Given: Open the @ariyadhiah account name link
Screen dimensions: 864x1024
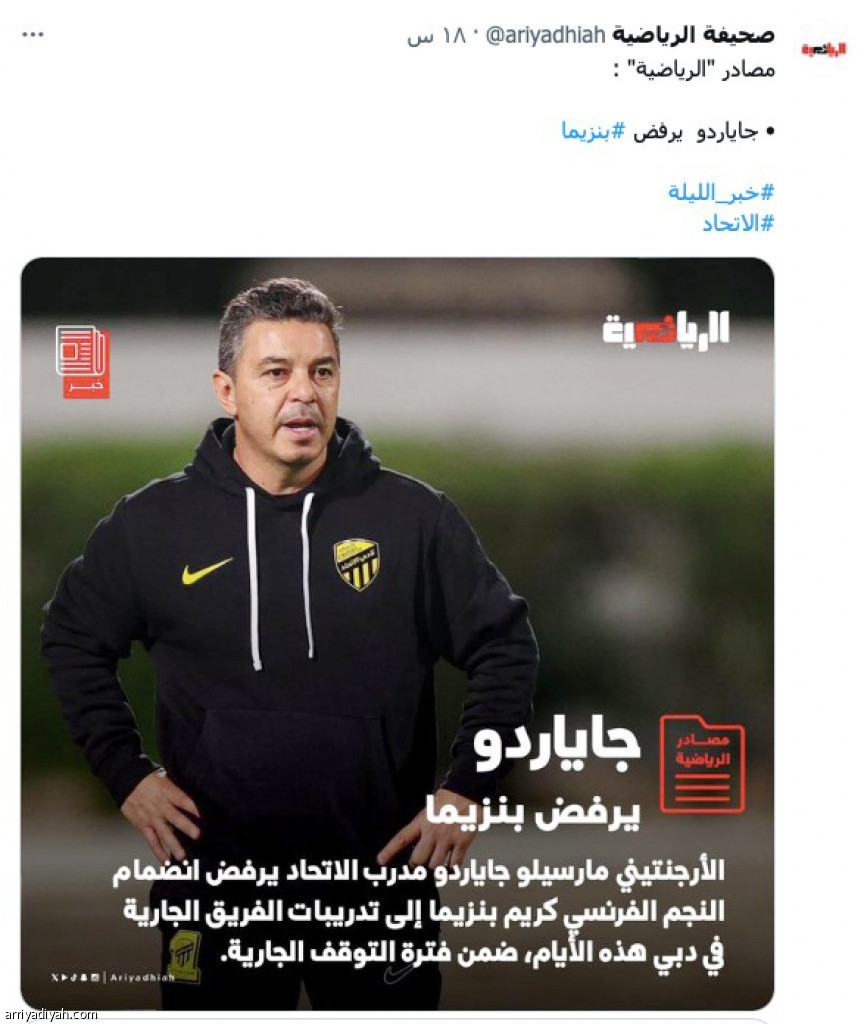Looking at the screenshot, I should 545,36.
